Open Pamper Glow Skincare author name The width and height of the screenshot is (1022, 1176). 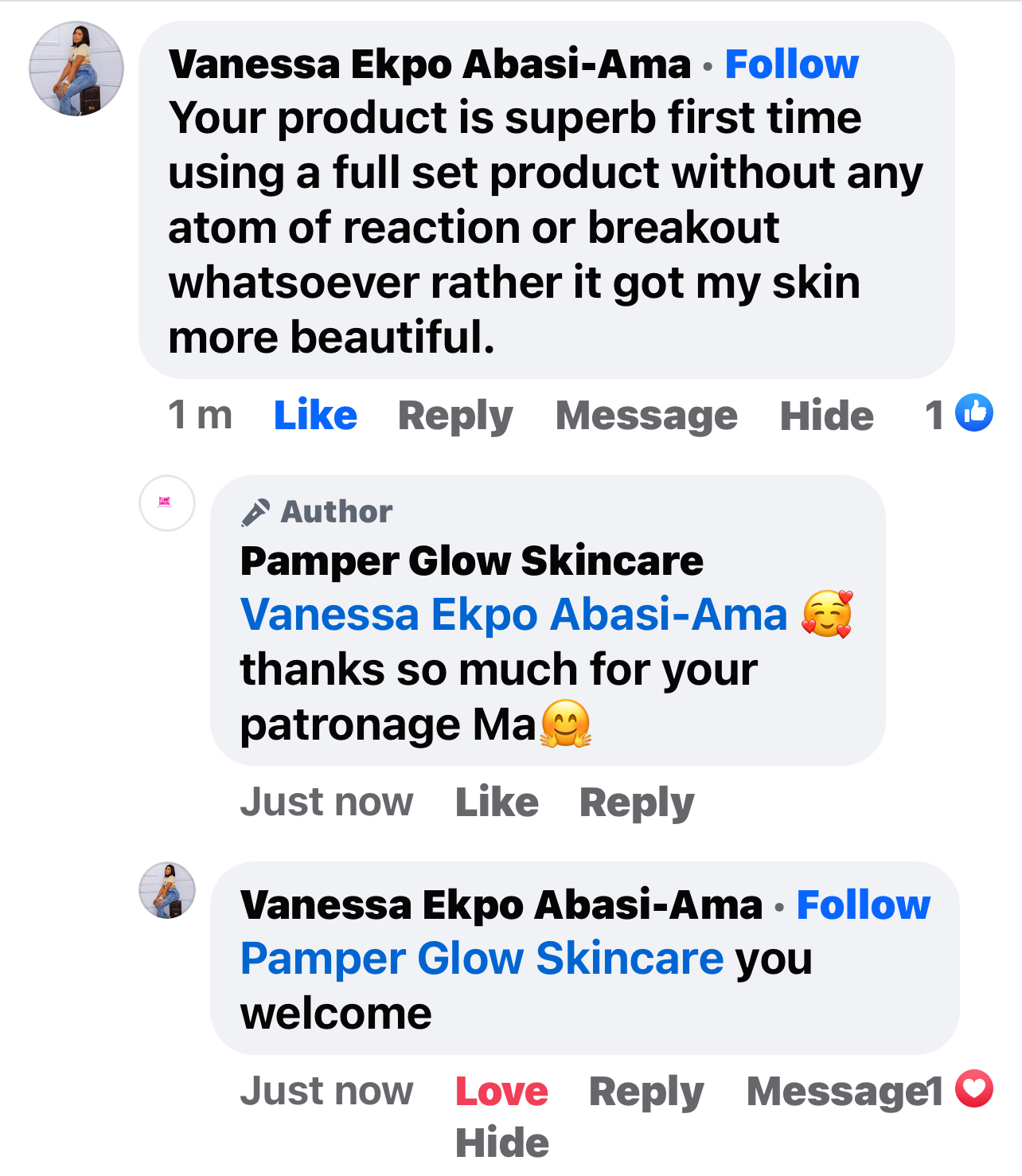pyautogui.click(x=471, y=561)
